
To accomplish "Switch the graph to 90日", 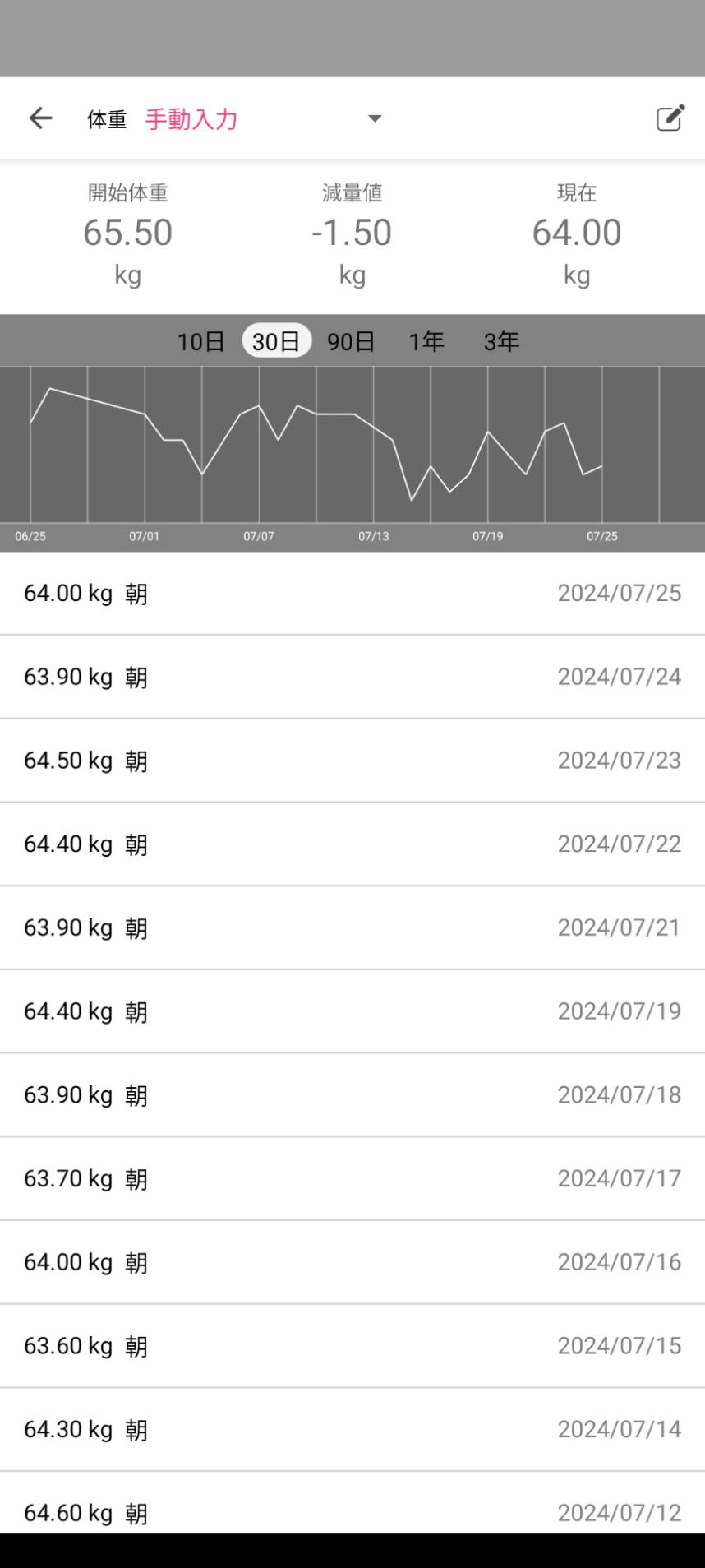I will (x=351, y=341).
